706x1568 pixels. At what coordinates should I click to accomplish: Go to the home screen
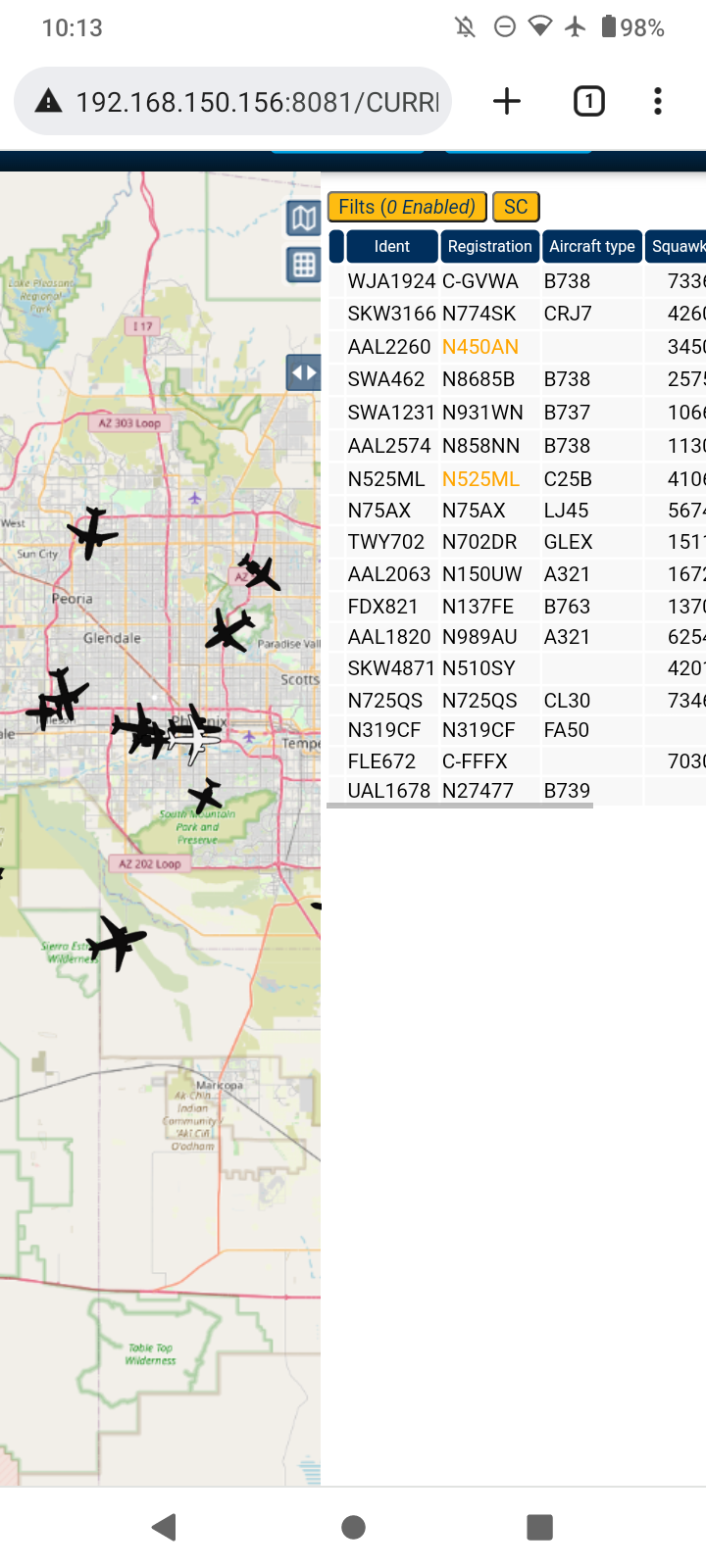coord(353,1527)
